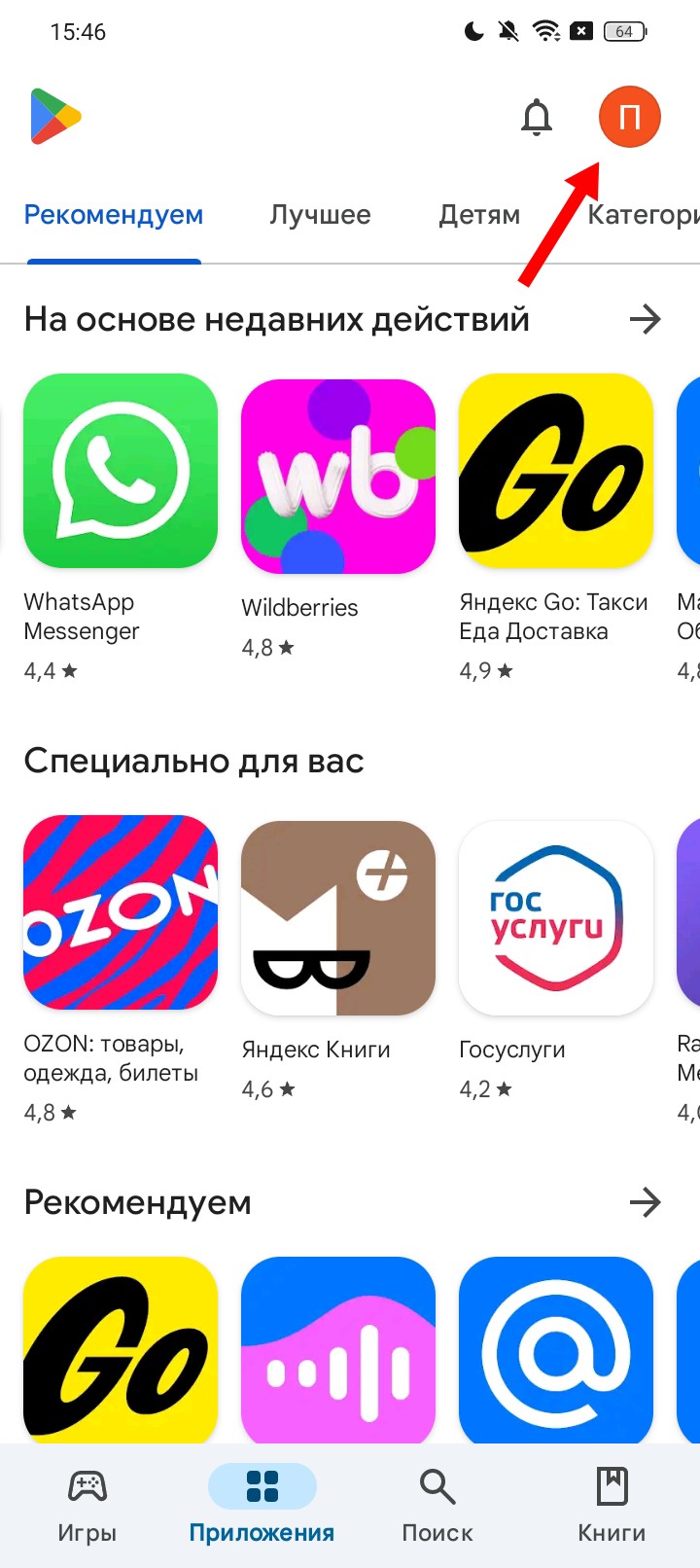Open the account profile avatar
700x1568 pixels.
[x=629, y=117]
